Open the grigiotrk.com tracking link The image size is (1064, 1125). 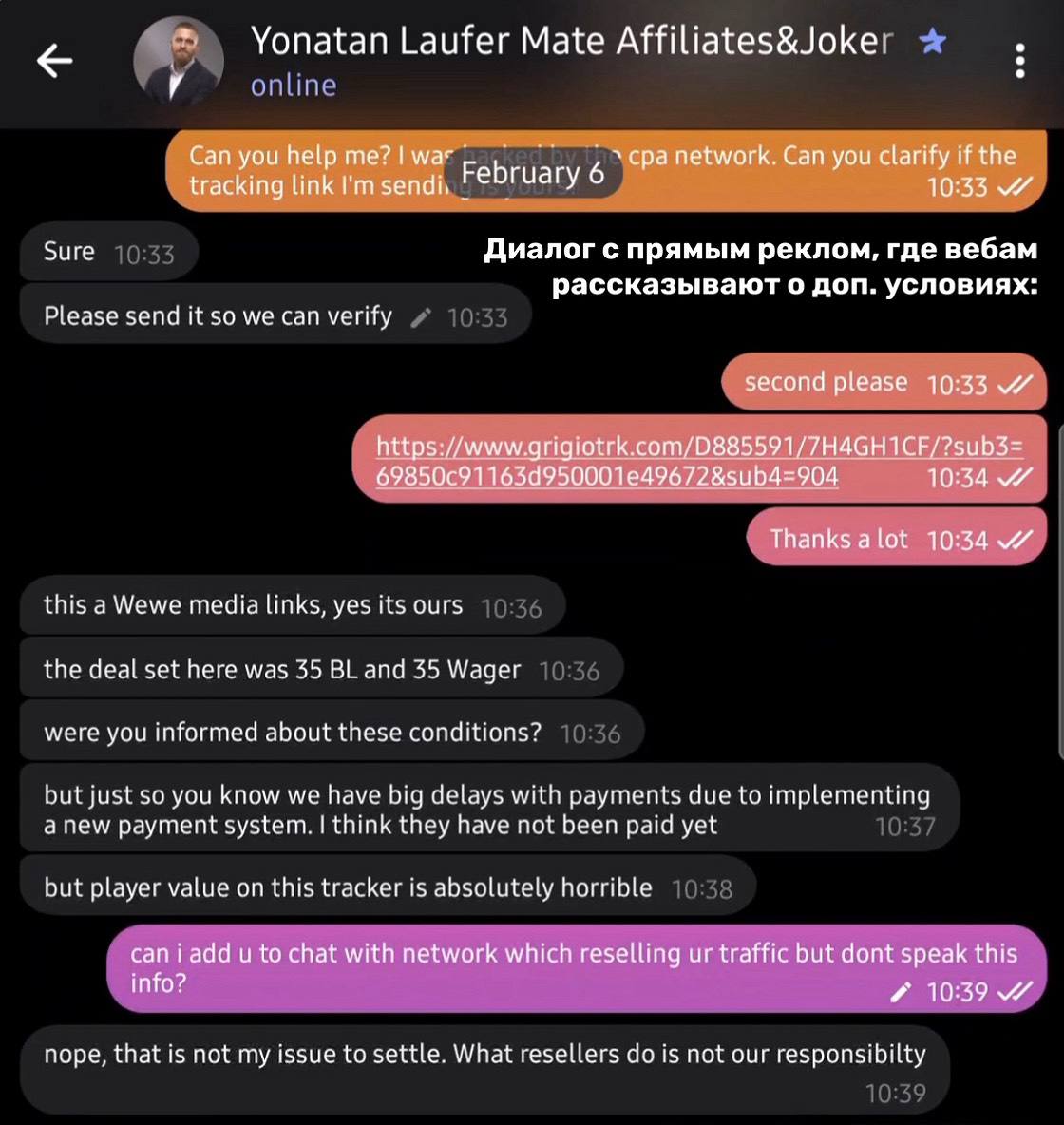(x=699, y=460)
